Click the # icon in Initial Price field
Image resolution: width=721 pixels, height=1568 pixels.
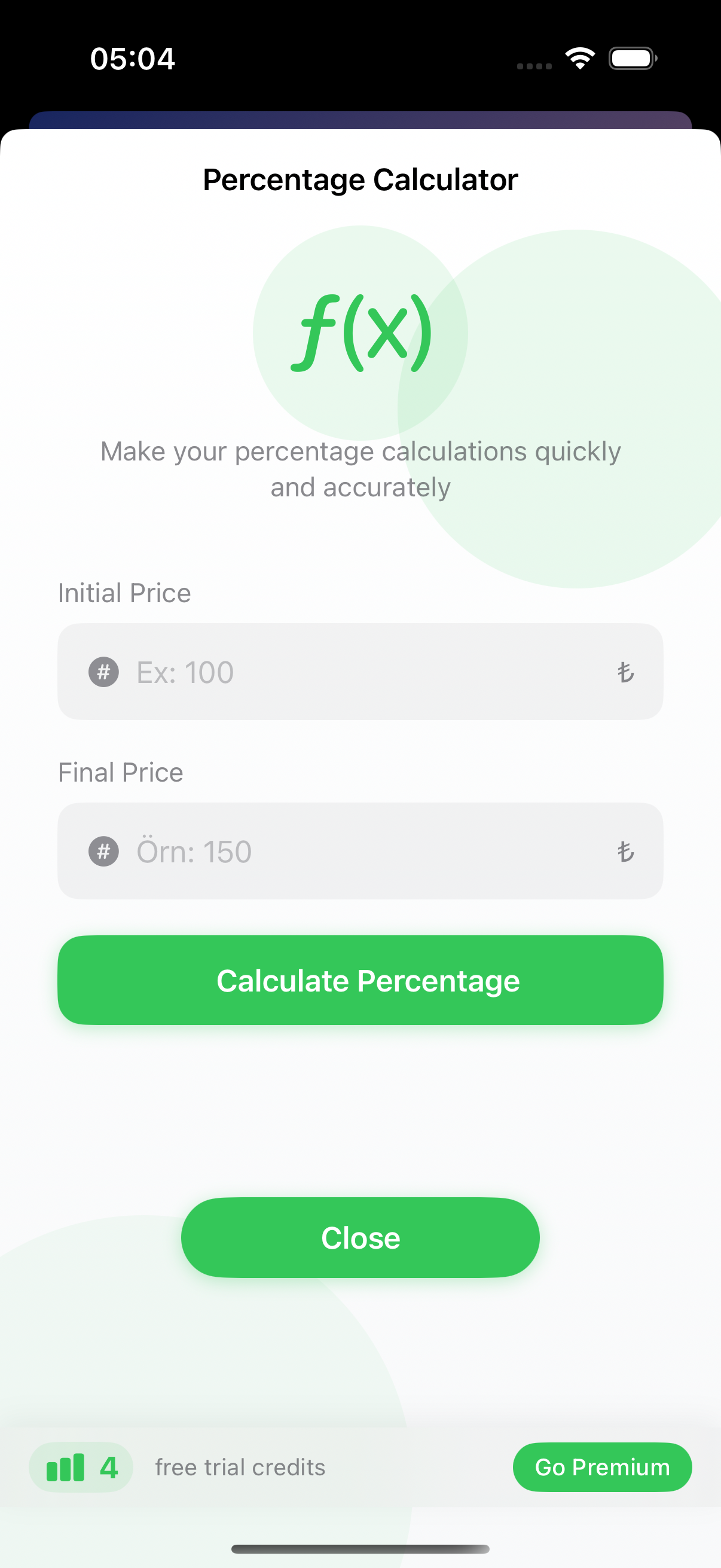pos(102,672)
